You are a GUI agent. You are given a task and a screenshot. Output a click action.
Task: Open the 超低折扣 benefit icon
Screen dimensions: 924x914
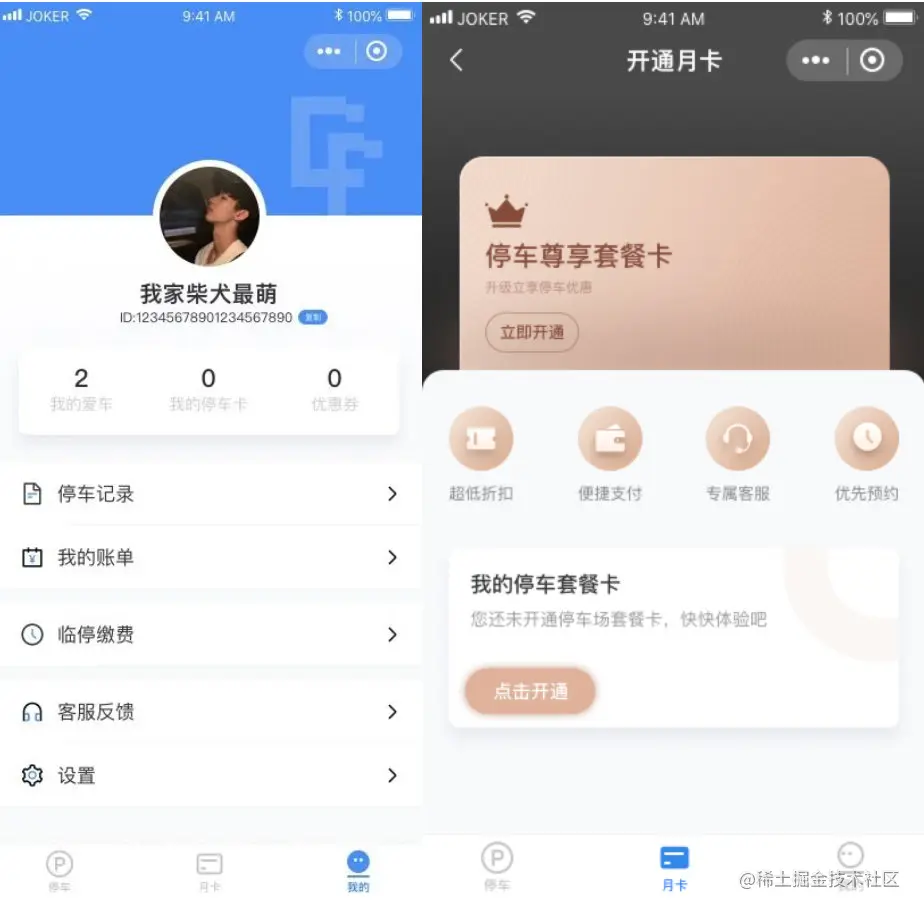481,440
